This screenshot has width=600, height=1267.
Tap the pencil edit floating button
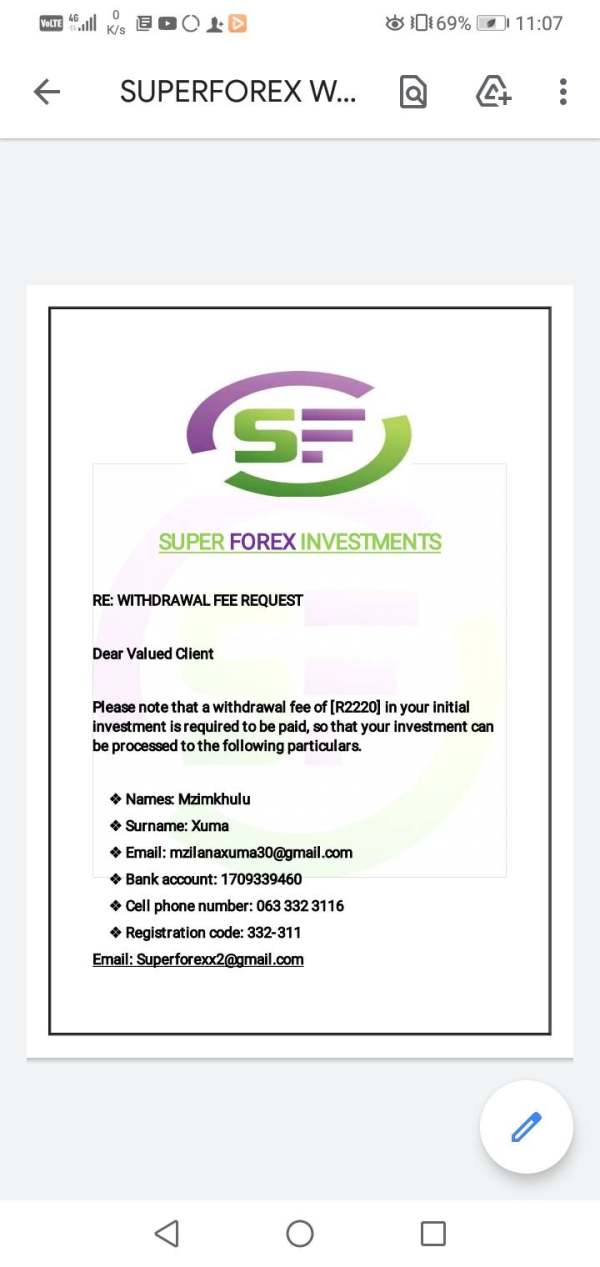(x=526, y=1127)
